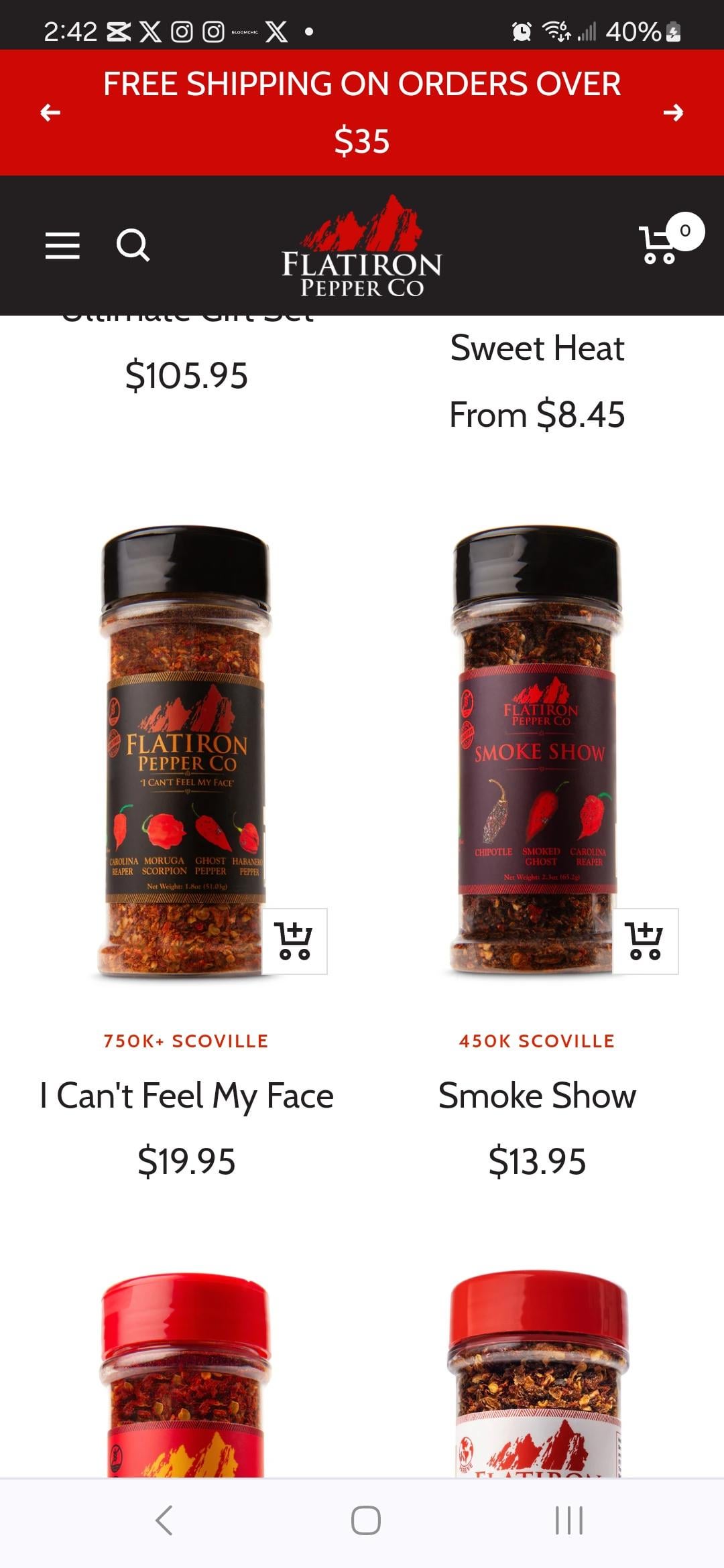Go to Flatiron Pepper Co homepage logo

pyautogui.click(x=362, y=247)
